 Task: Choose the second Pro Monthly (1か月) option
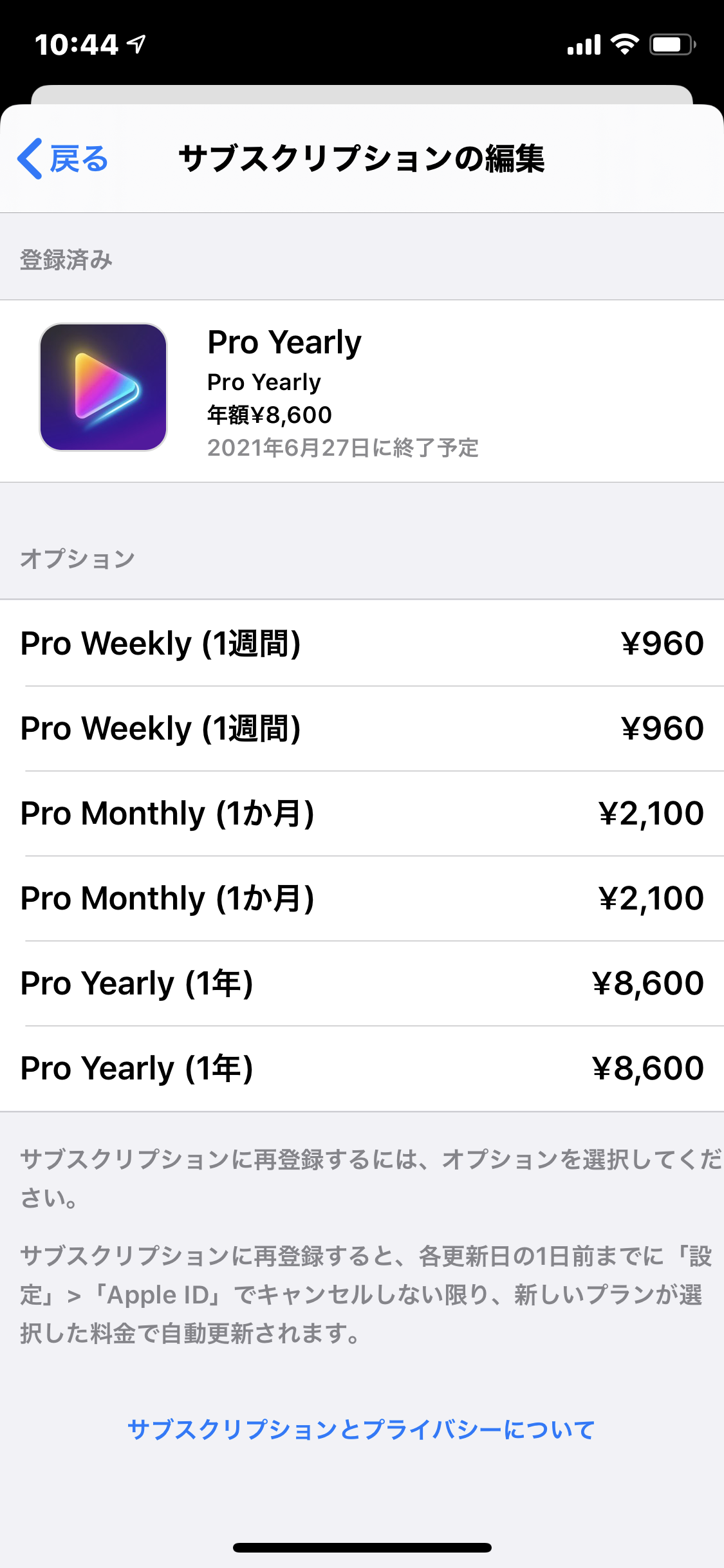(362, 898)
